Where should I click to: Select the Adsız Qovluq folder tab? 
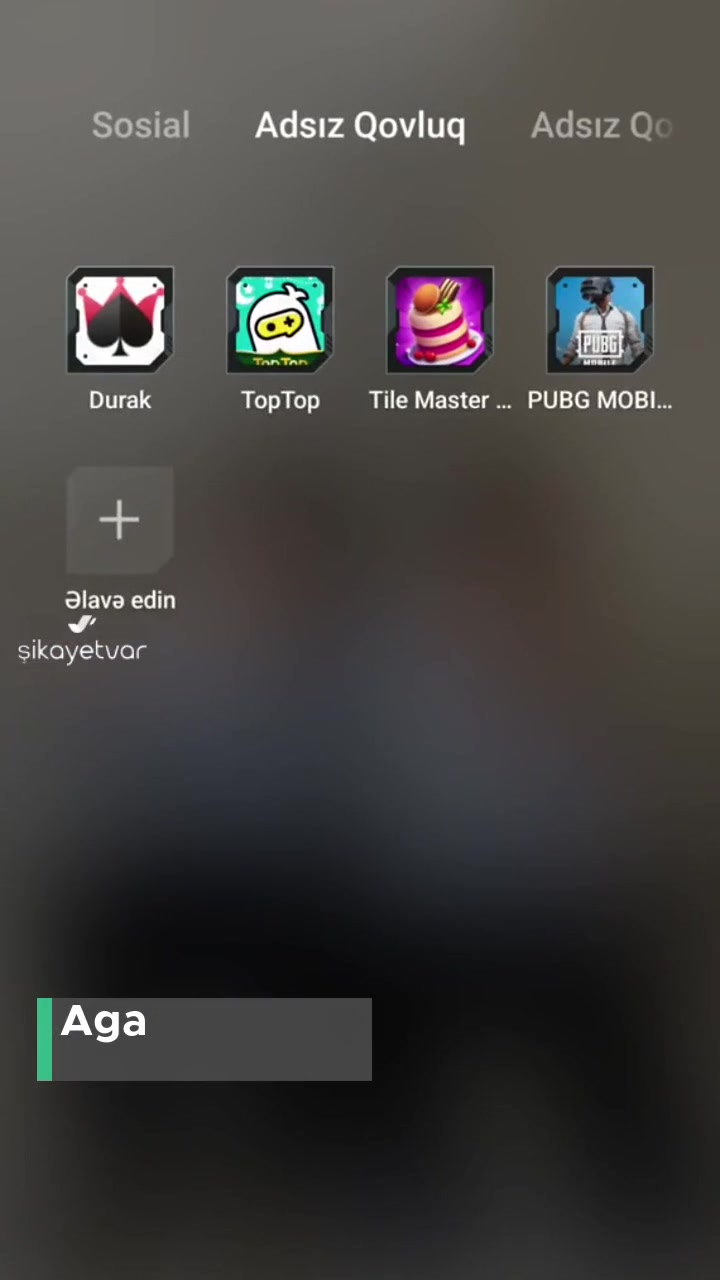360,124
